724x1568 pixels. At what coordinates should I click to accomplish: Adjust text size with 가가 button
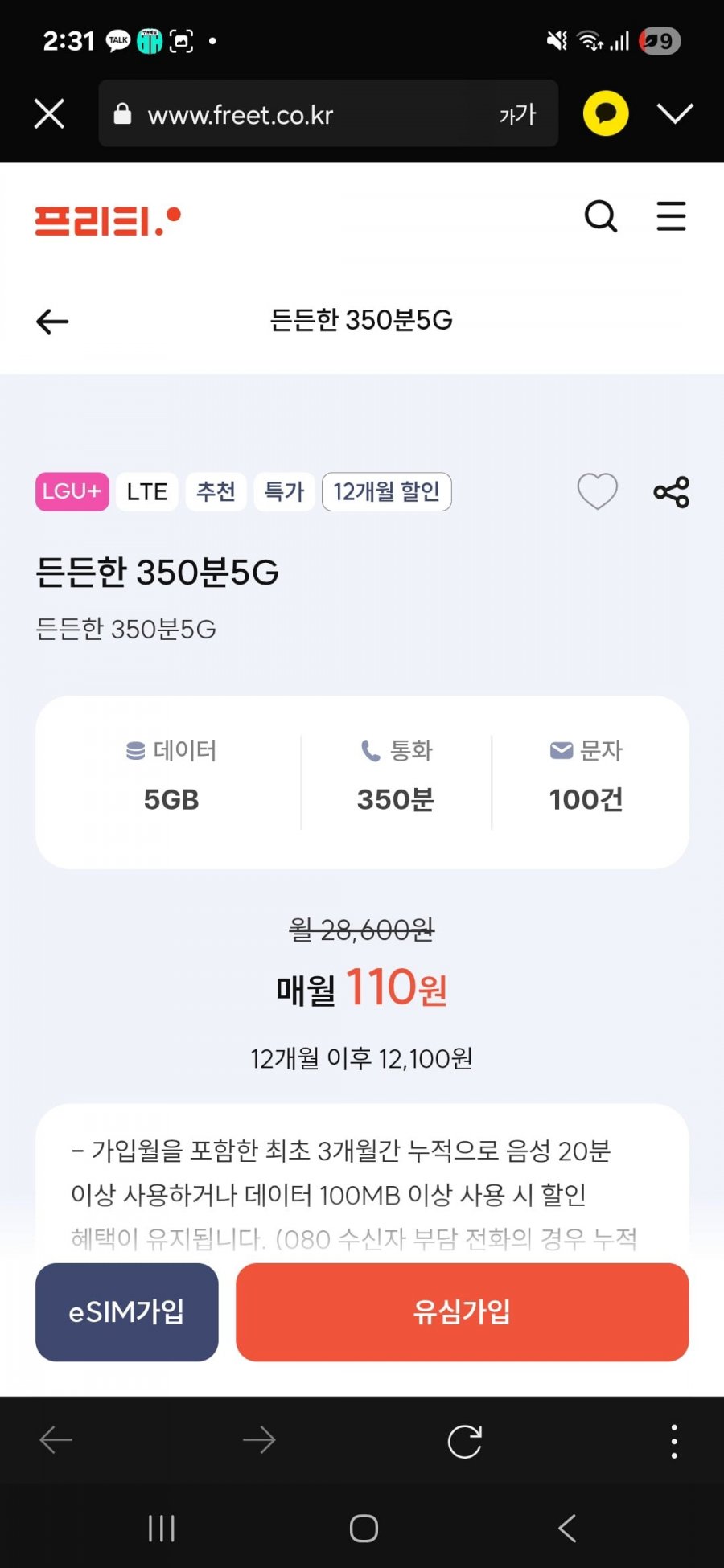coord(517,114)
